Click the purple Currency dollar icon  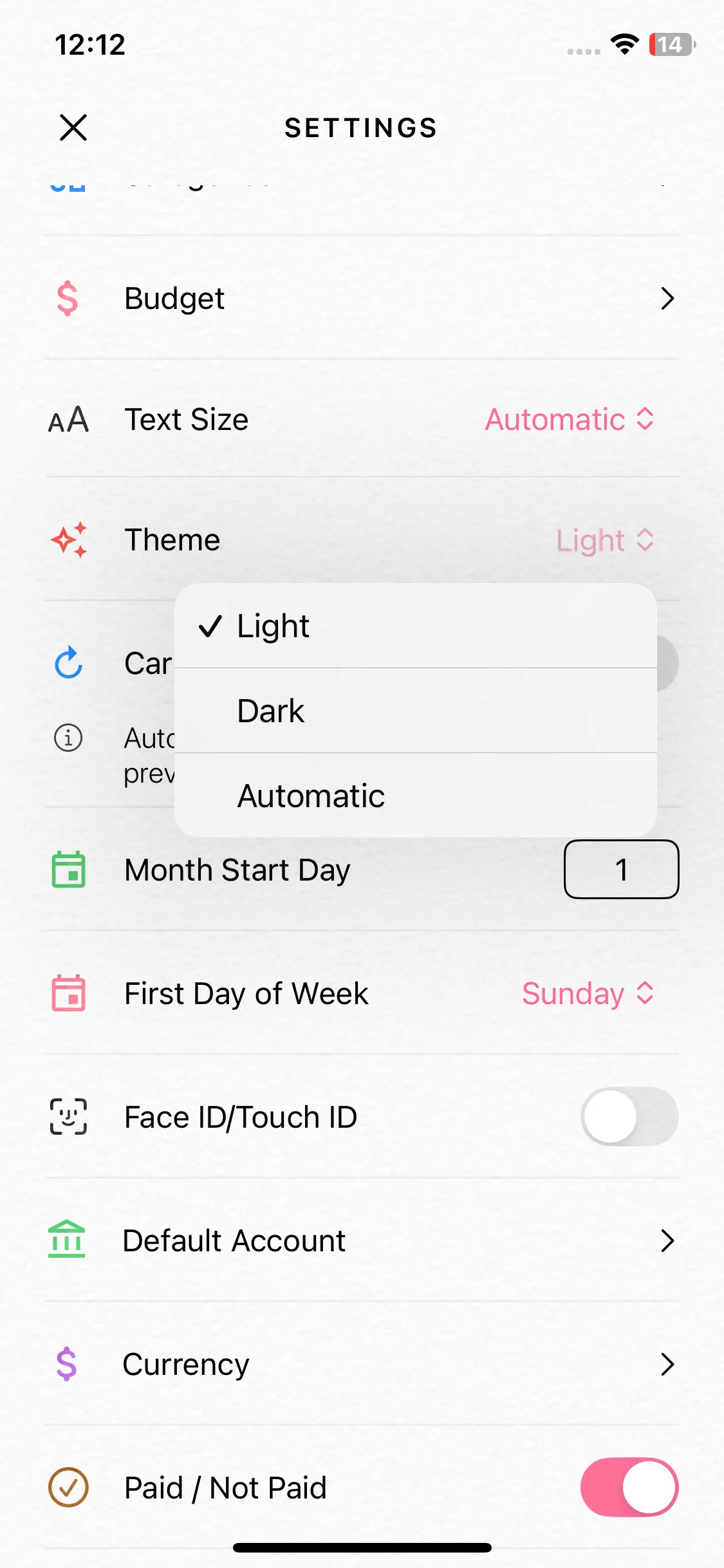[x=68, y=1364]
